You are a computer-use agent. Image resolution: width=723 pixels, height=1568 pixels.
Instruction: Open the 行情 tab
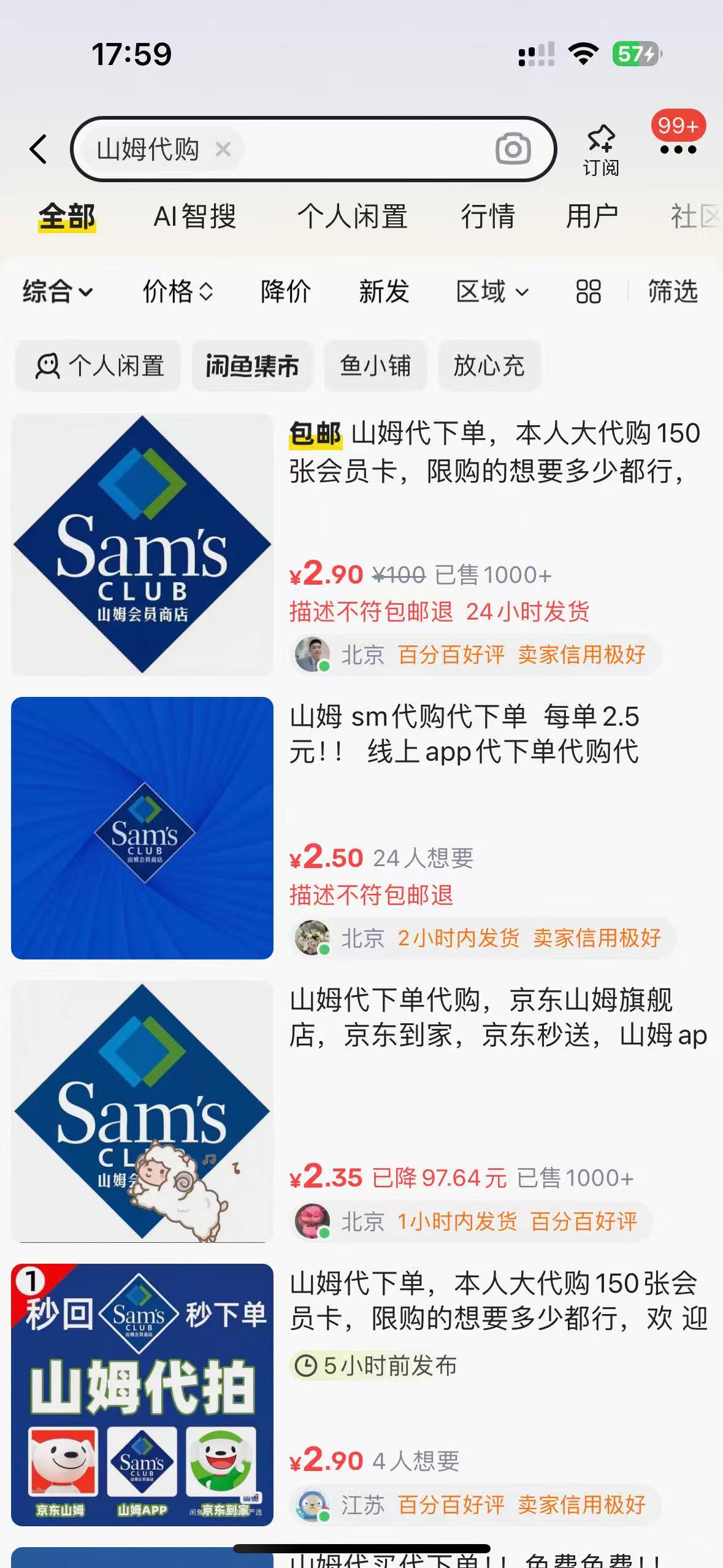tap(488, 217)
